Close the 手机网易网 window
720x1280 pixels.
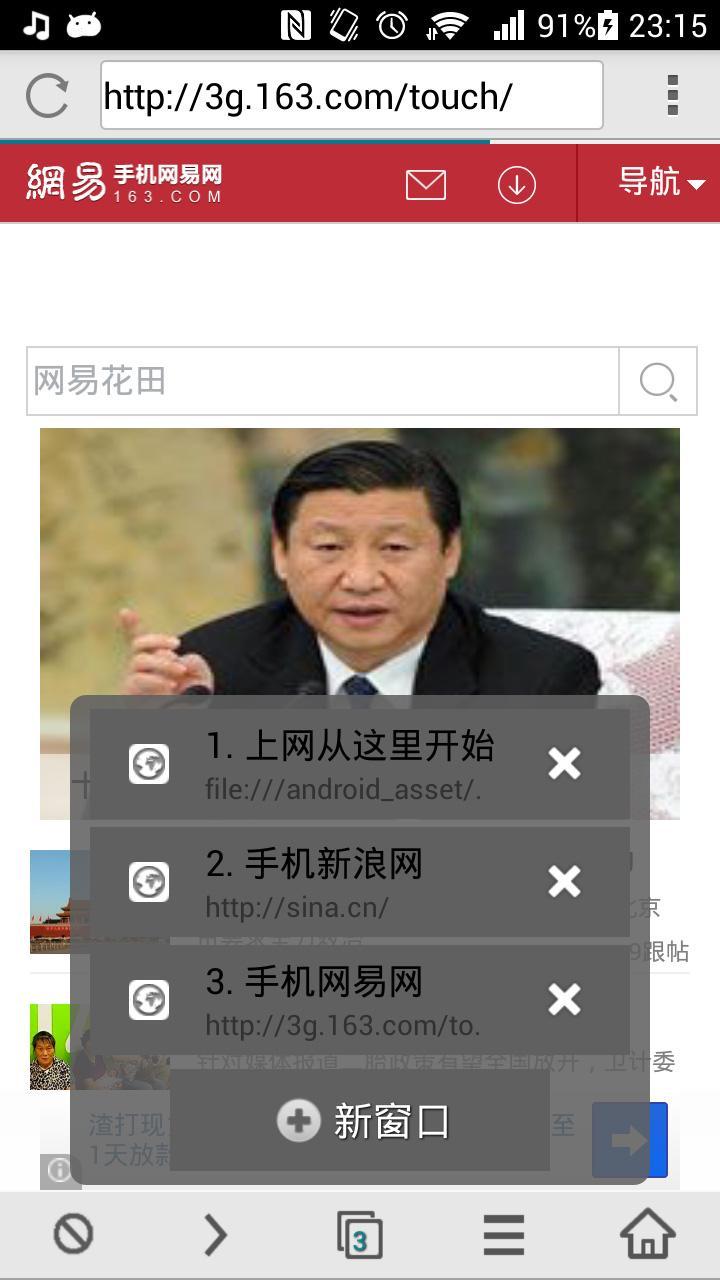(x=564, y=1000)
